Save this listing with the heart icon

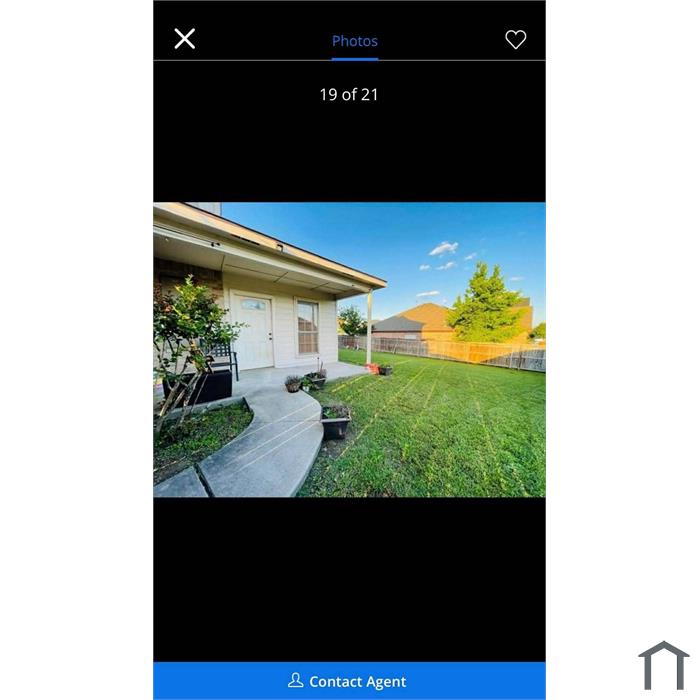click(x=515, y=40)
